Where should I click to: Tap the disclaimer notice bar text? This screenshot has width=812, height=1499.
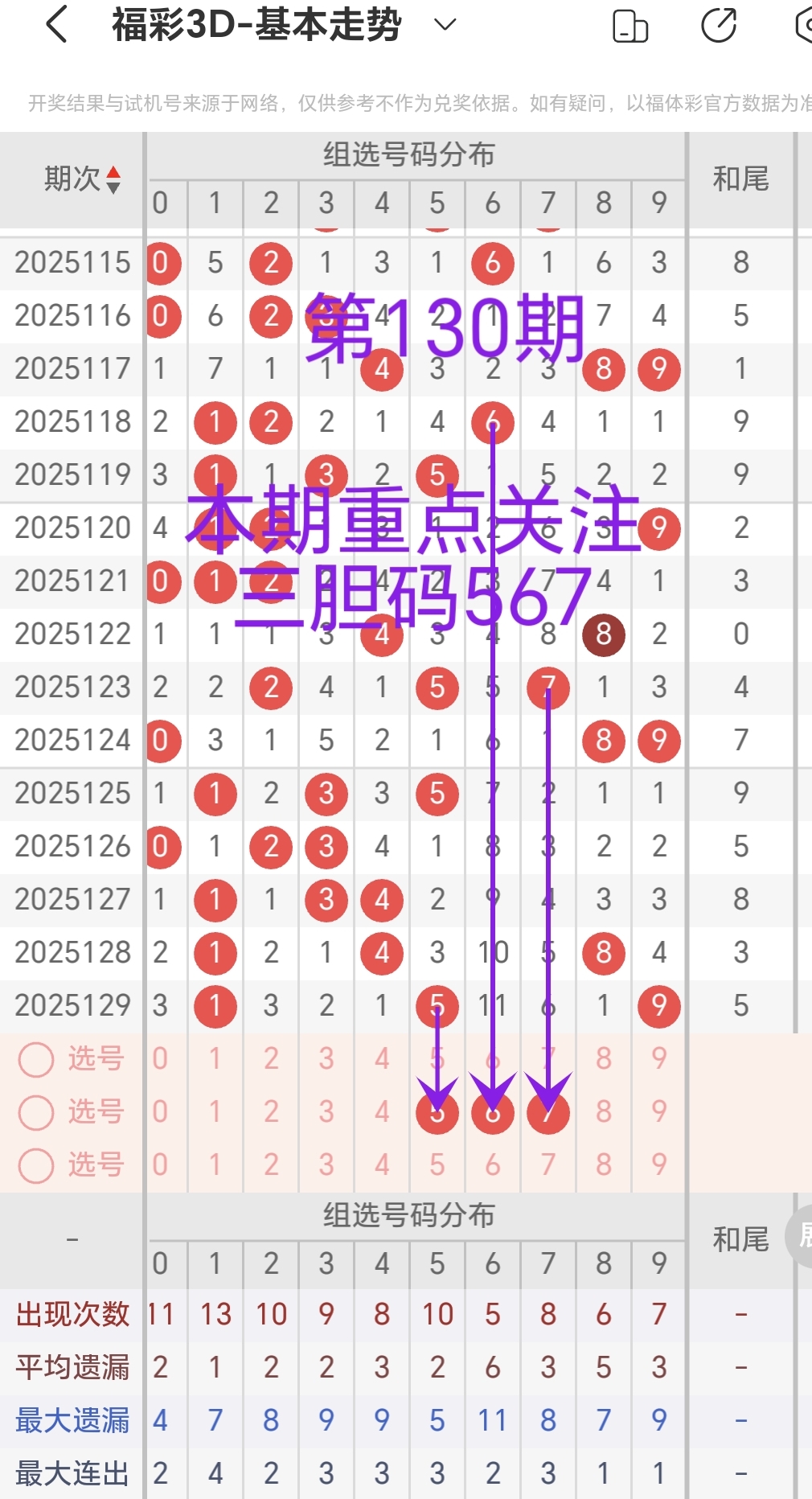tap(406, 101)
